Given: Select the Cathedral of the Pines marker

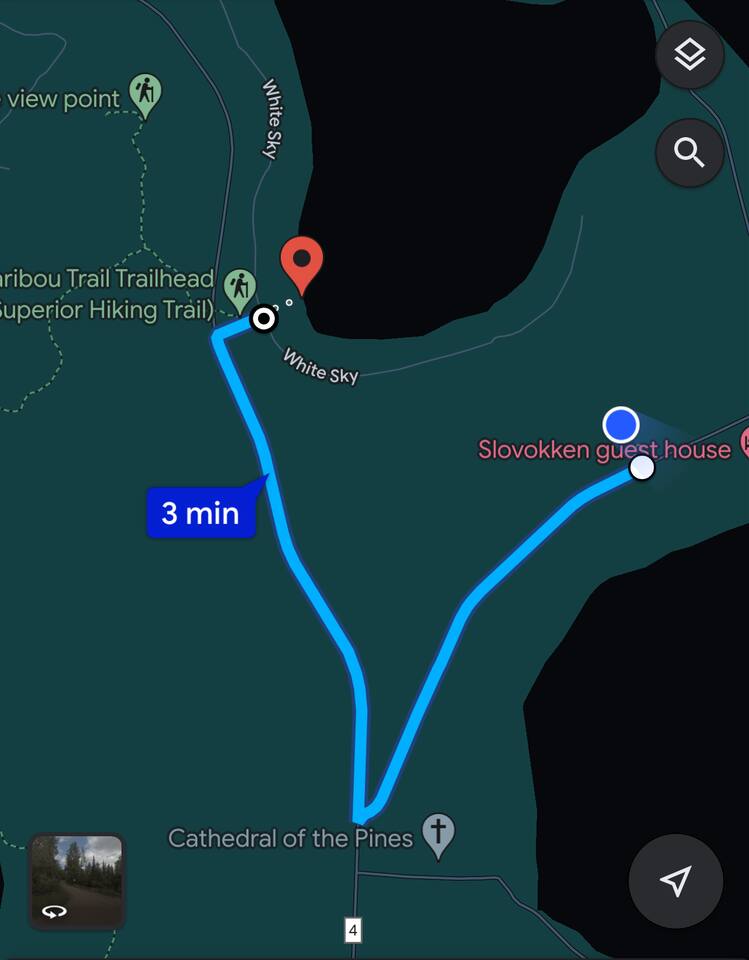Looking at the screenshot, I should coord(438,833).
